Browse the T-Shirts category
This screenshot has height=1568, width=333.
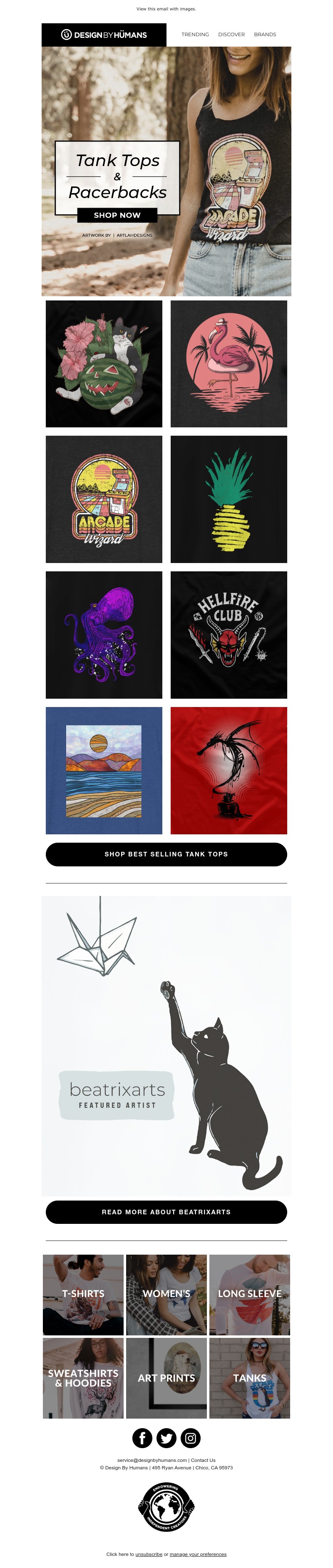coord(83,1294)
